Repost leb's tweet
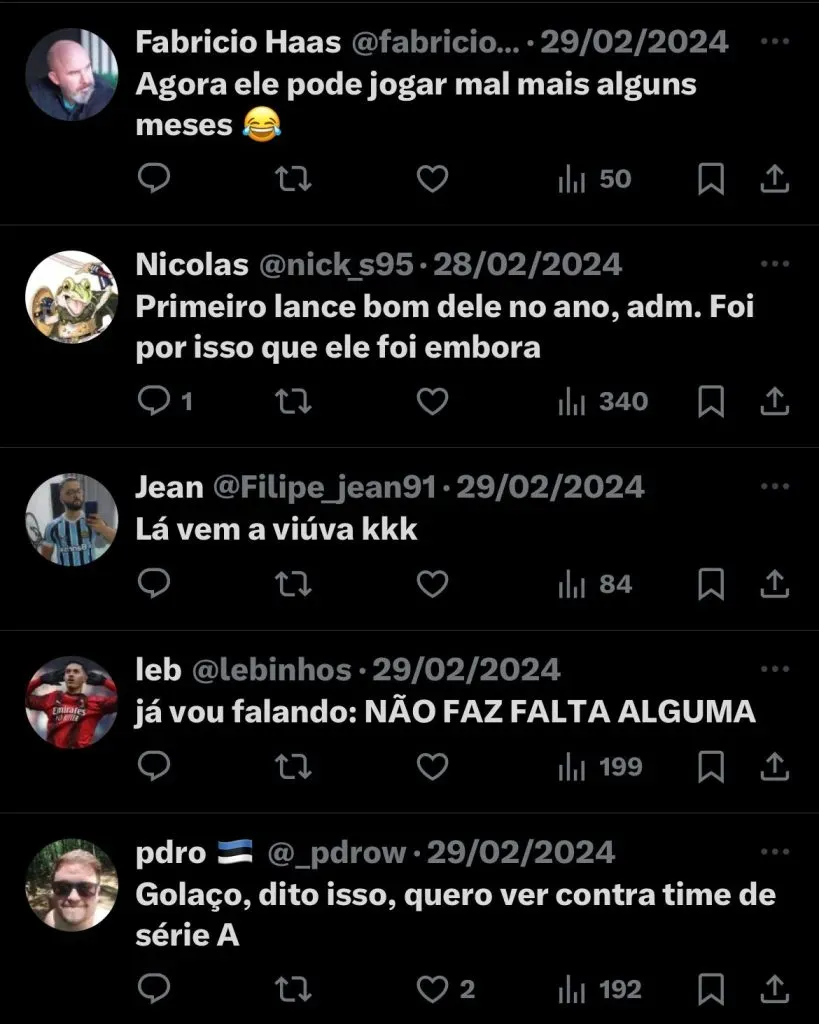 pos(293,767)
